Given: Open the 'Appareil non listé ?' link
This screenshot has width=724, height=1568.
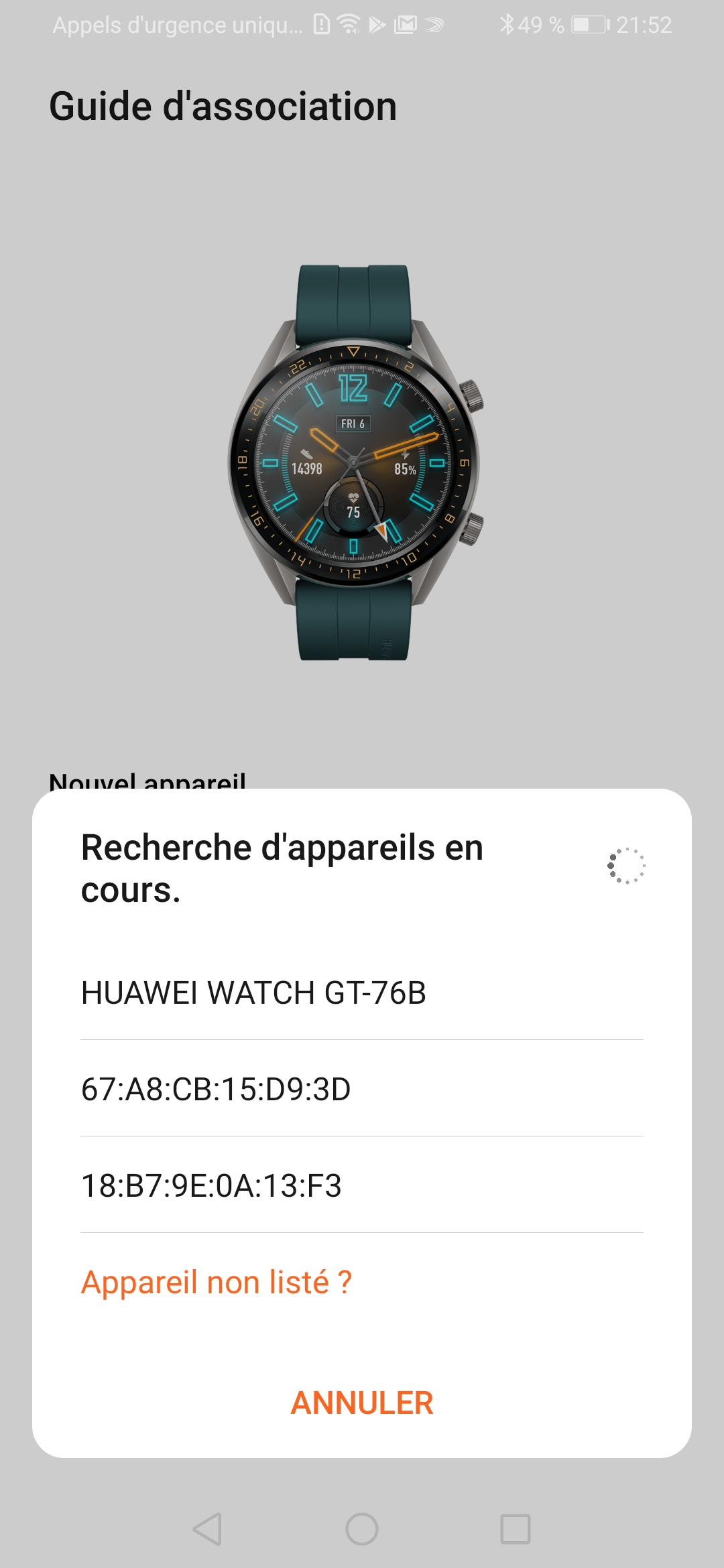Looking at the screenshot, I should coord(216,1283).
